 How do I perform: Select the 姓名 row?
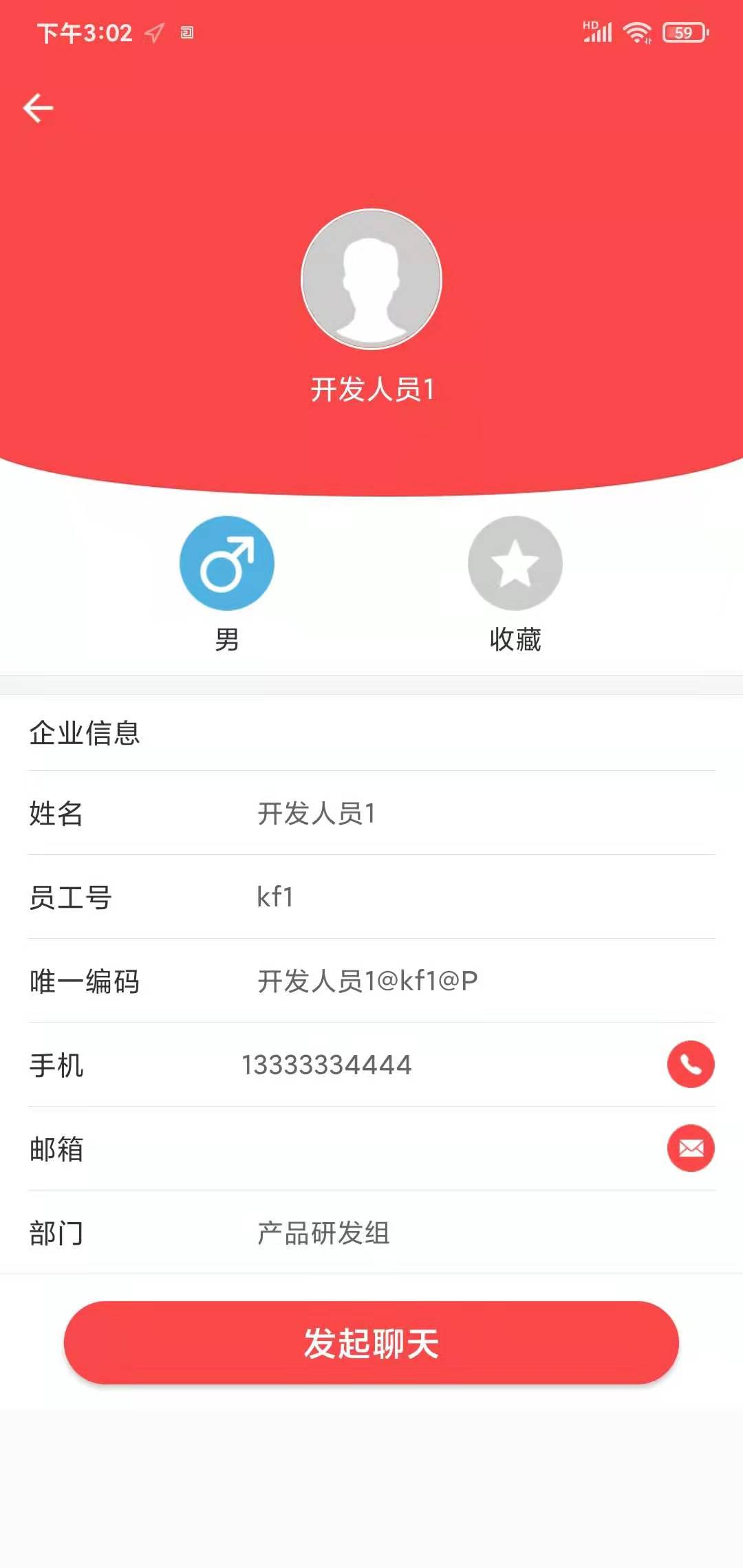pyautogui.click(x=371, y=812)
